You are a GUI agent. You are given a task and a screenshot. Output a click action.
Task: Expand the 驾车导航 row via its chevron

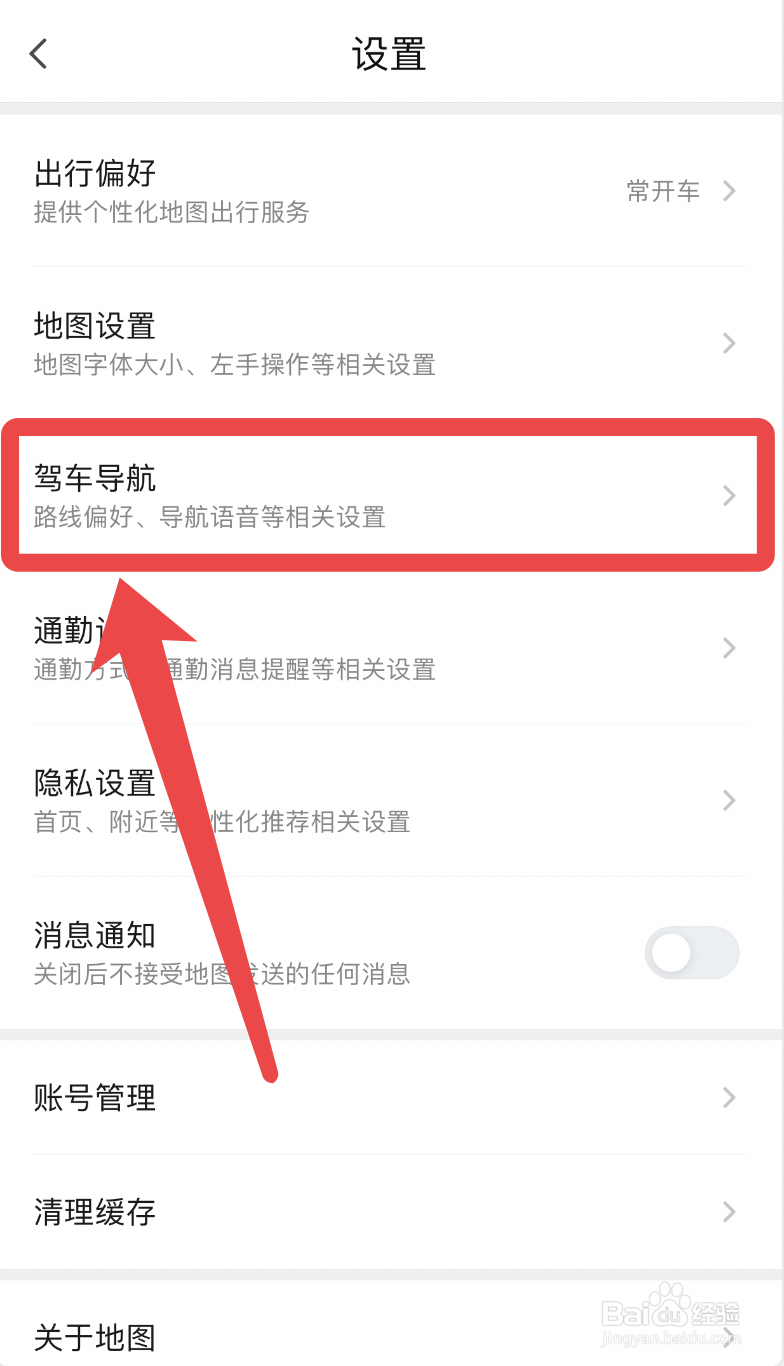click(x=728, y=495)
